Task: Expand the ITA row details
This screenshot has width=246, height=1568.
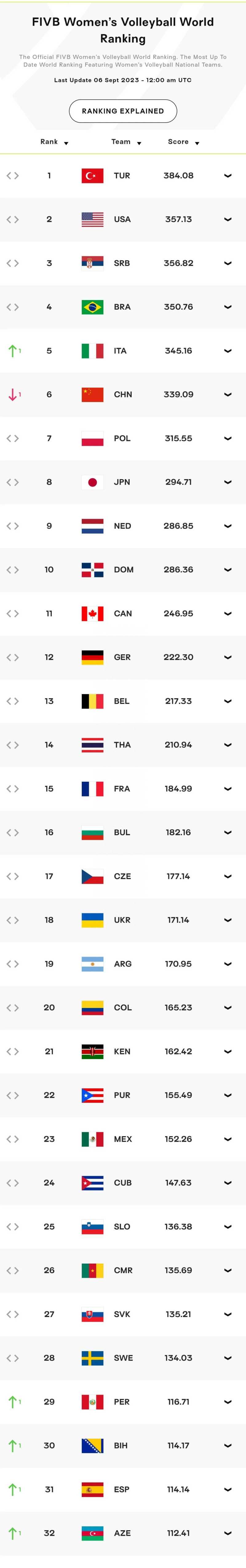Action: [228, 351]
